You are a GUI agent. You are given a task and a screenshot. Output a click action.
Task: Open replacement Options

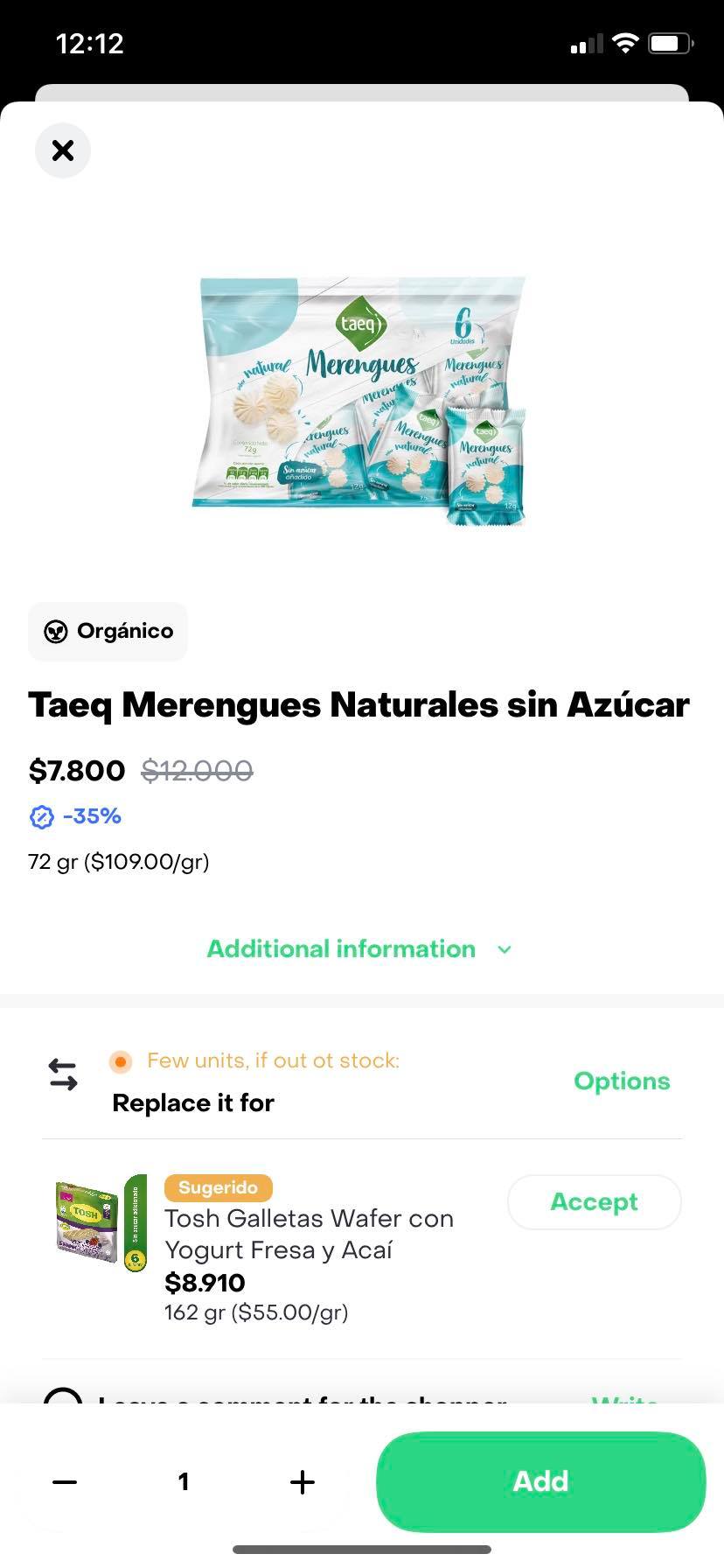click(x=621, y=1081)
